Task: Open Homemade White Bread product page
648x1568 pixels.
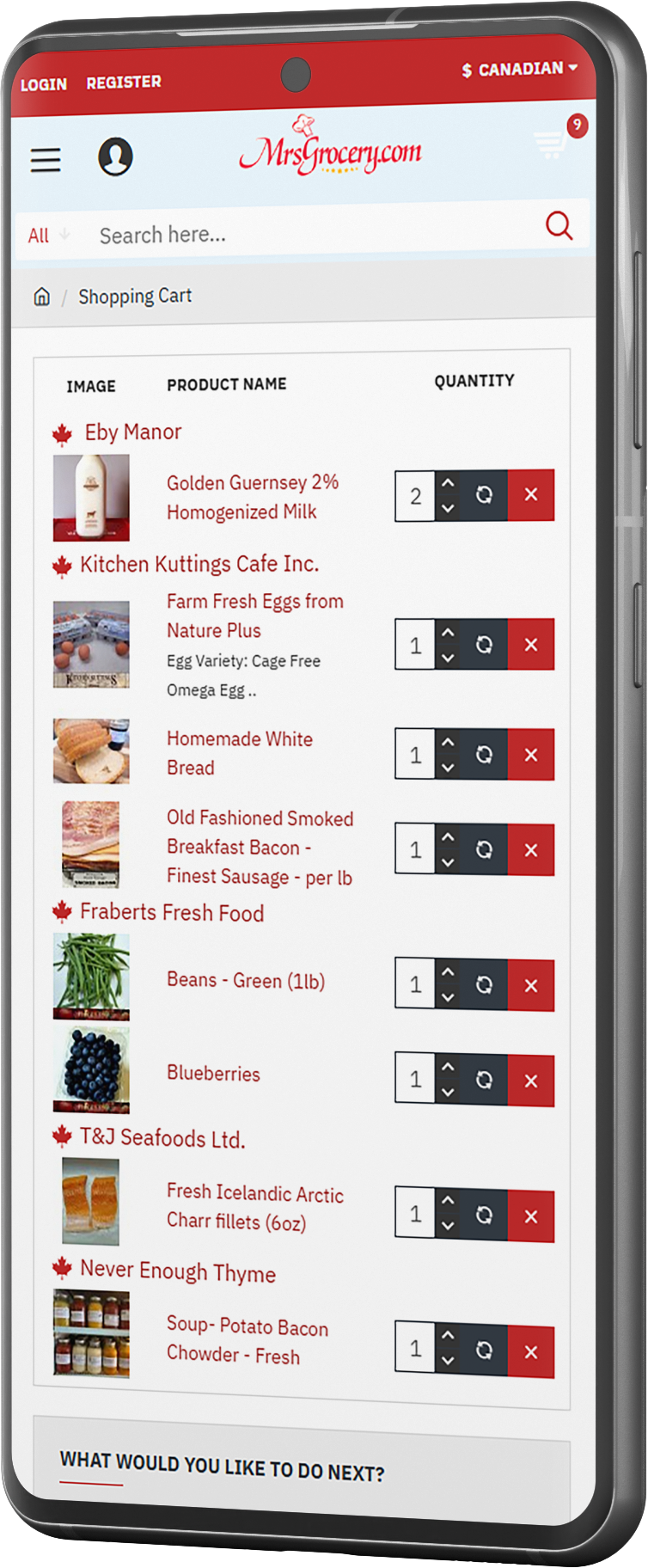Action: pyautogui.click(x=239, y=753)
